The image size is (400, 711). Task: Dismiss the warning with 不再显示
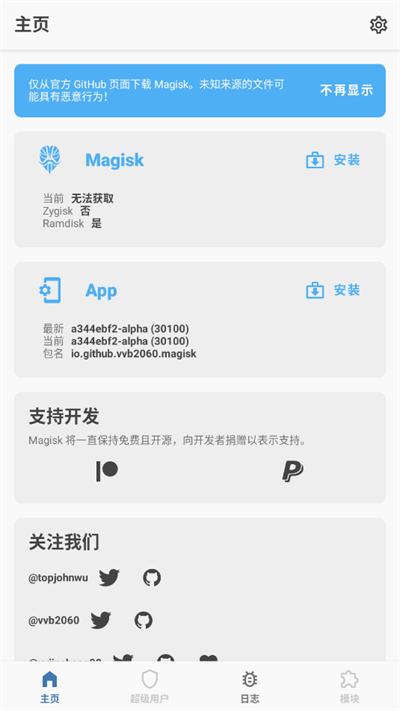pos(346,90)
